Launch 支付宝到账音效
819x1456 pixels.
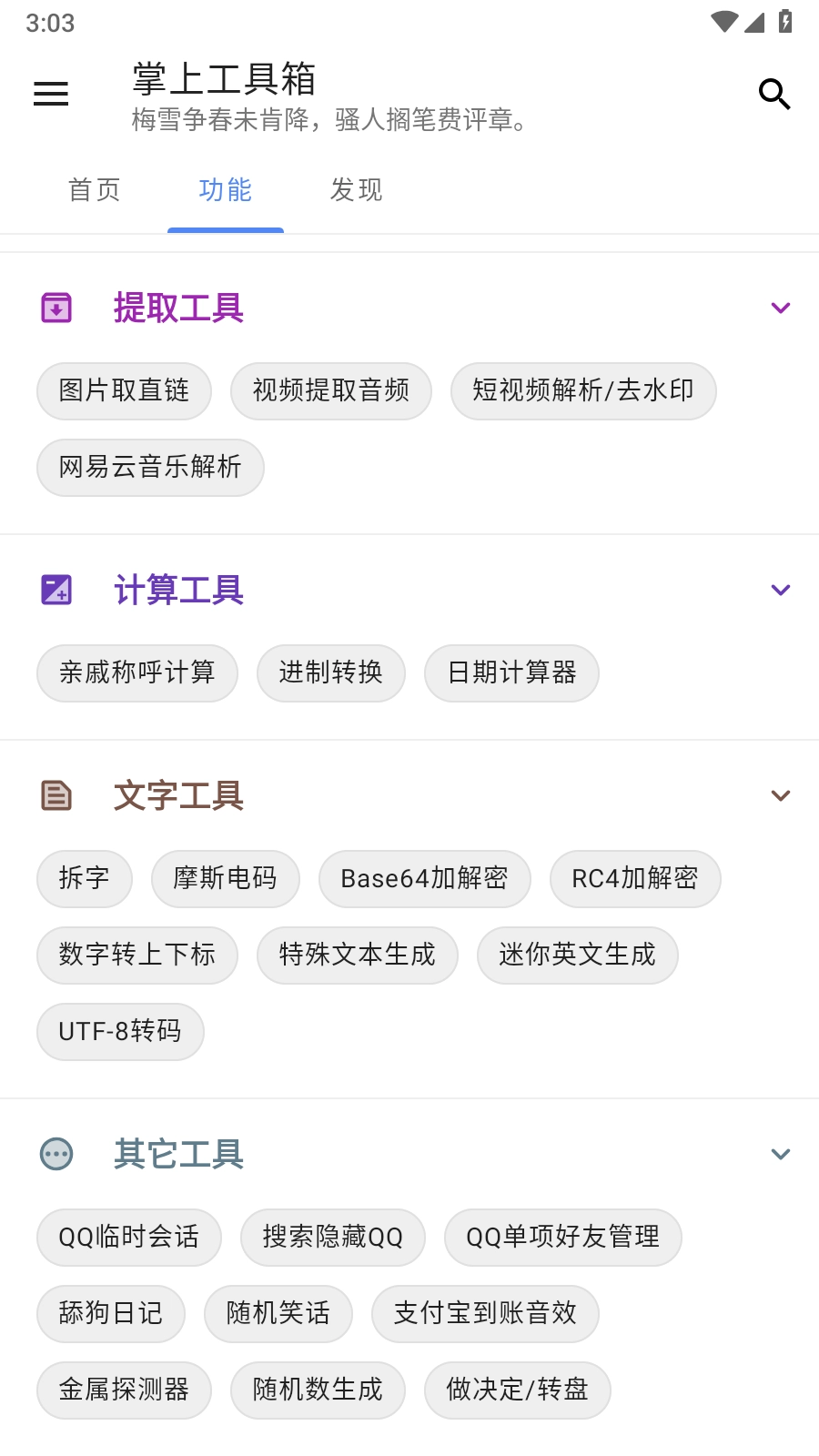tap(485, 1314)
